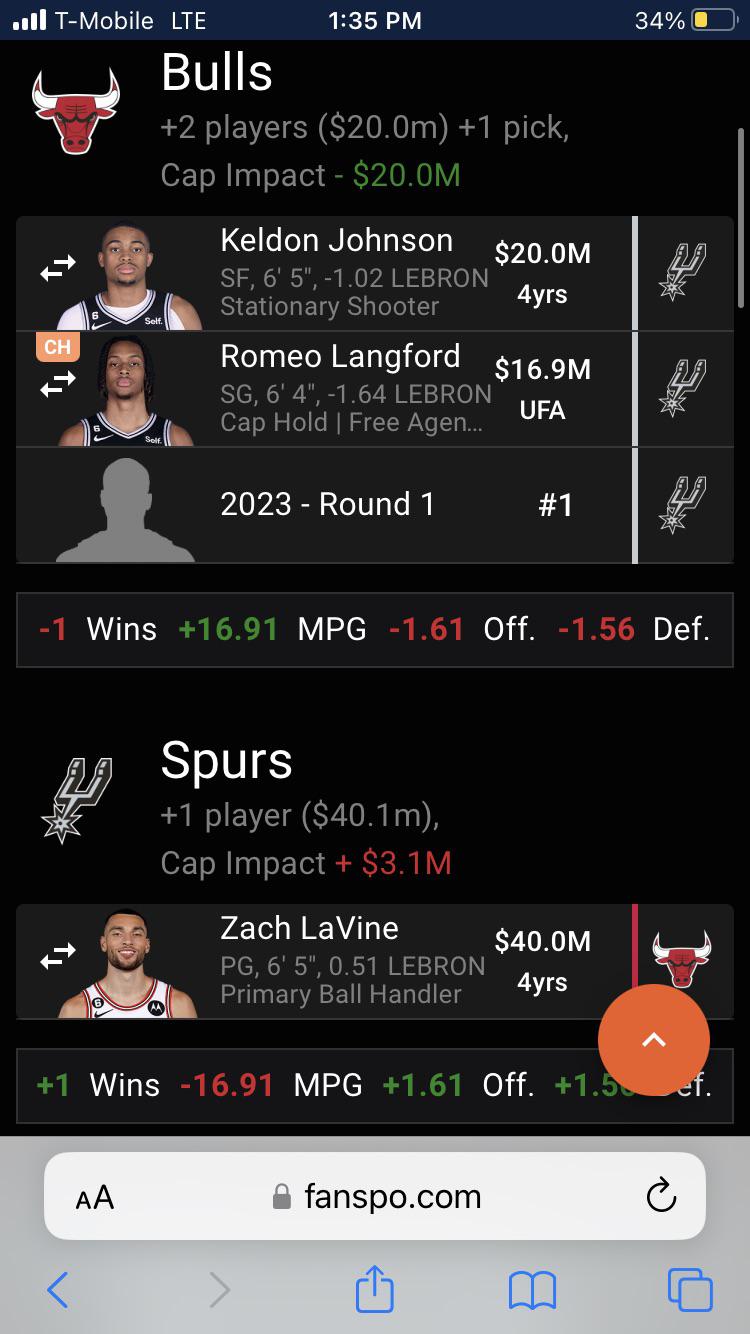Tap the swap arrows beside Romeo Langford
This screenshot has width=750, height=1334.
coord(58,383)
